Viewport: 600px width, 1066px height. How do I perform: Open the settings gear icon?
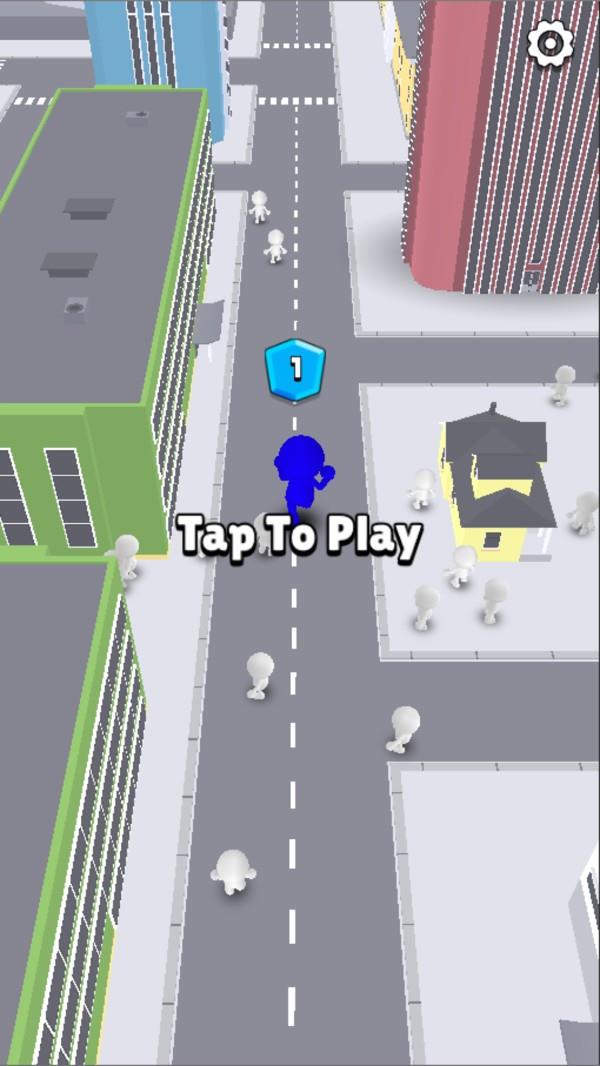pyautogui.click(x=550, y=44)
